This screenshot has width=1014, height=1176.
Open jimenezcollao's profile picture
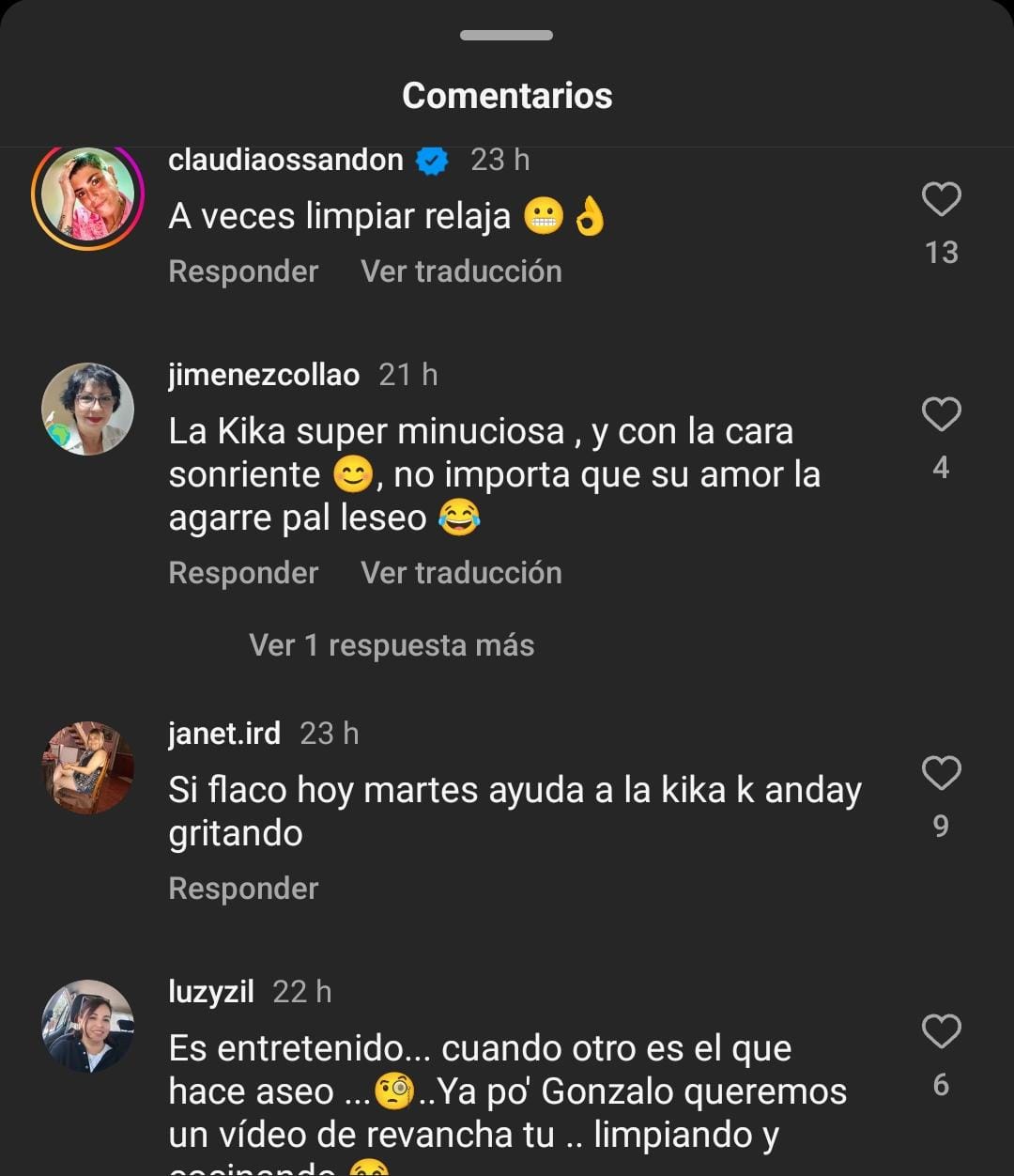pyautogui.click(x=87, y=410)
